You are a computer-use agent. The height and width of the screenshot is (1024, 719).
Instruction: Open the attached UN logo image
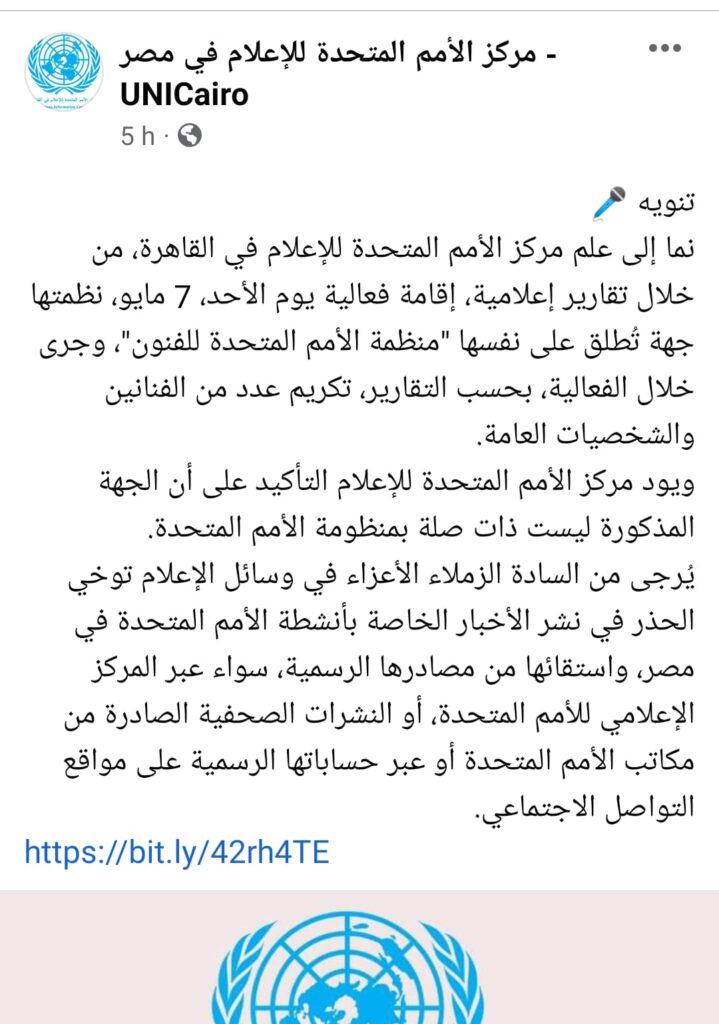point(359,962)
